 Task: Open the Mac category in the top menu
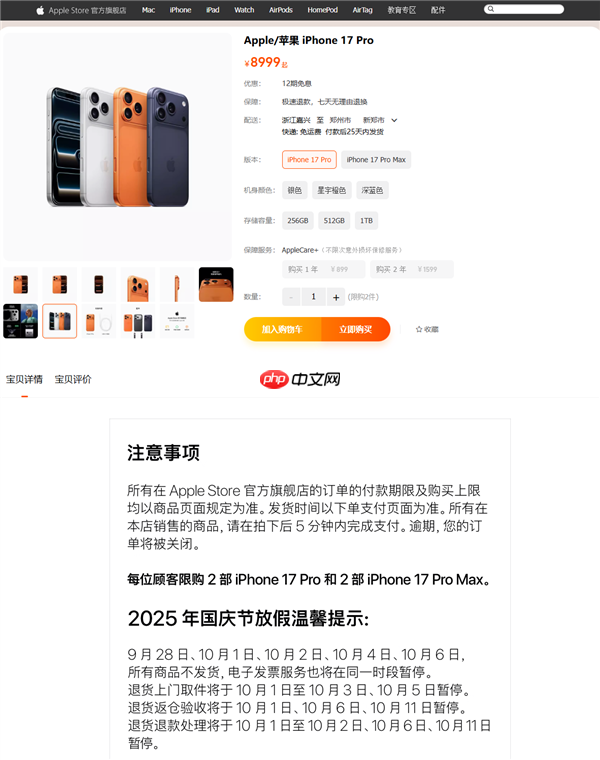pos(148,9)
